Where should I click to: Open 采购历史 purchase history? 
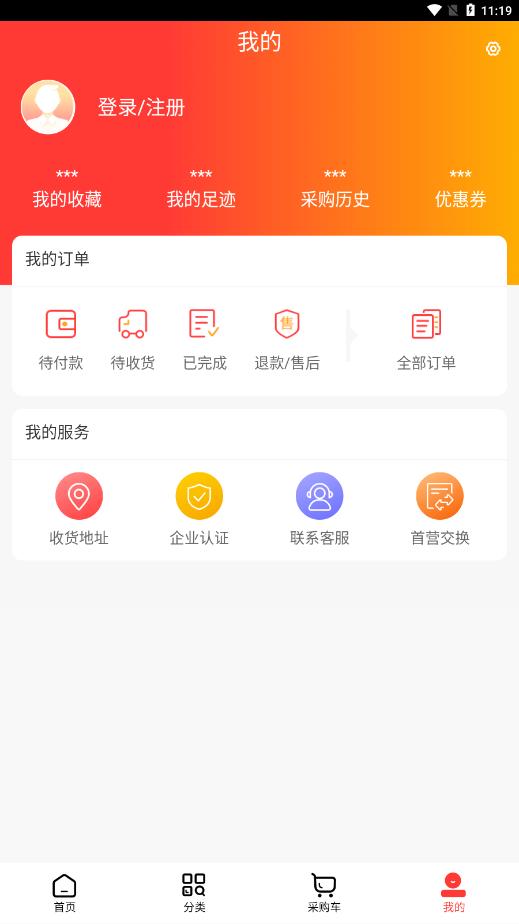335,190
